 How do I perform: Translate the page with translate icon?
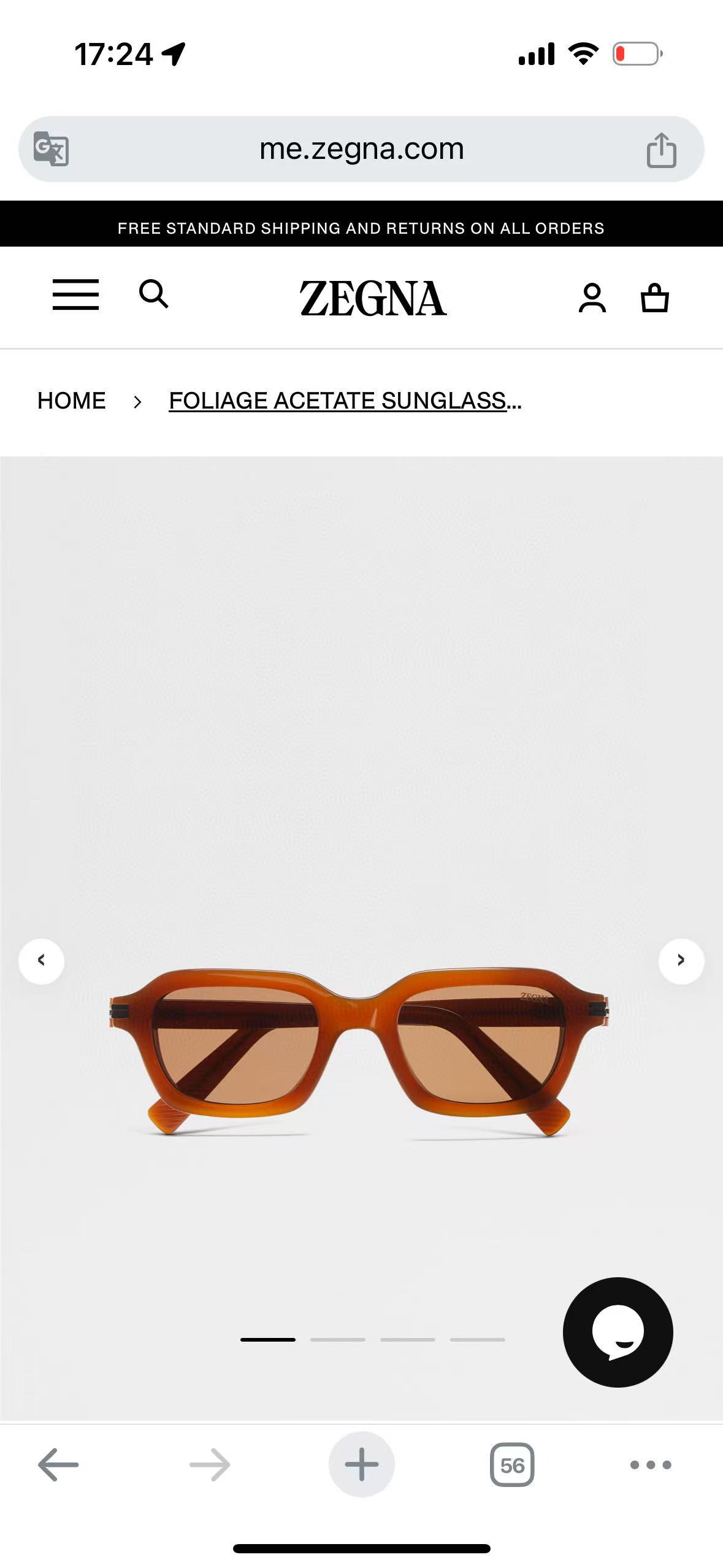[51, 148]
